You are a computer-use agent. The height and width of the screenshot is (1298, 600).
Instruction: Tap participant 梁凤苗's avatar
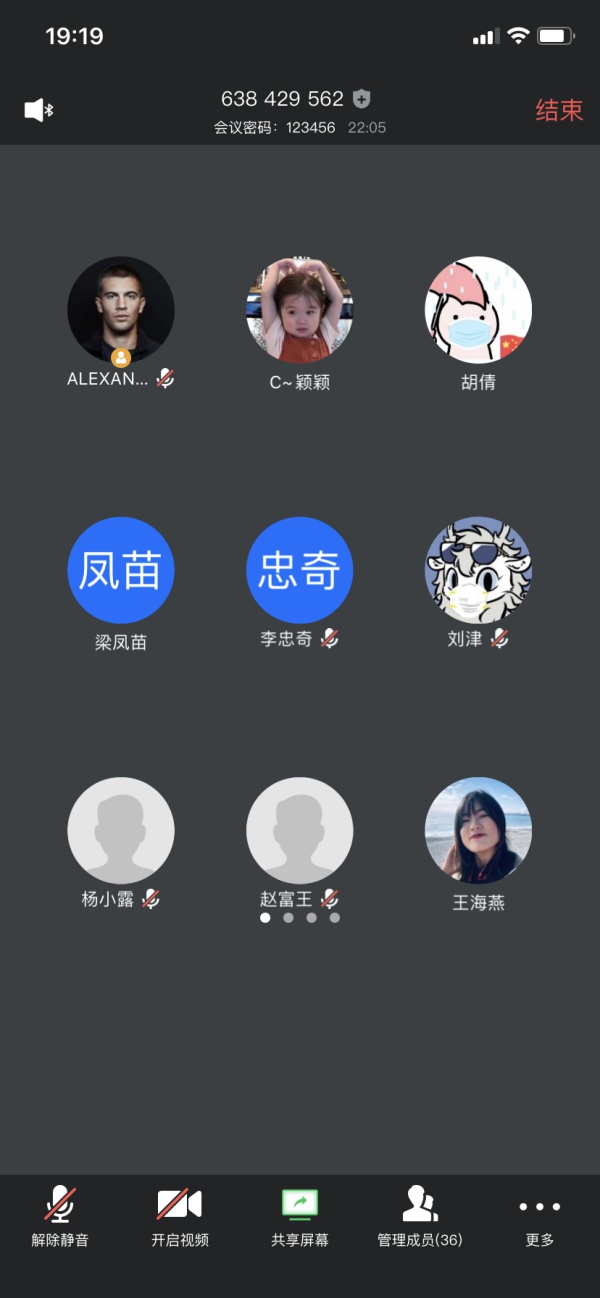[x=121, y=570]
